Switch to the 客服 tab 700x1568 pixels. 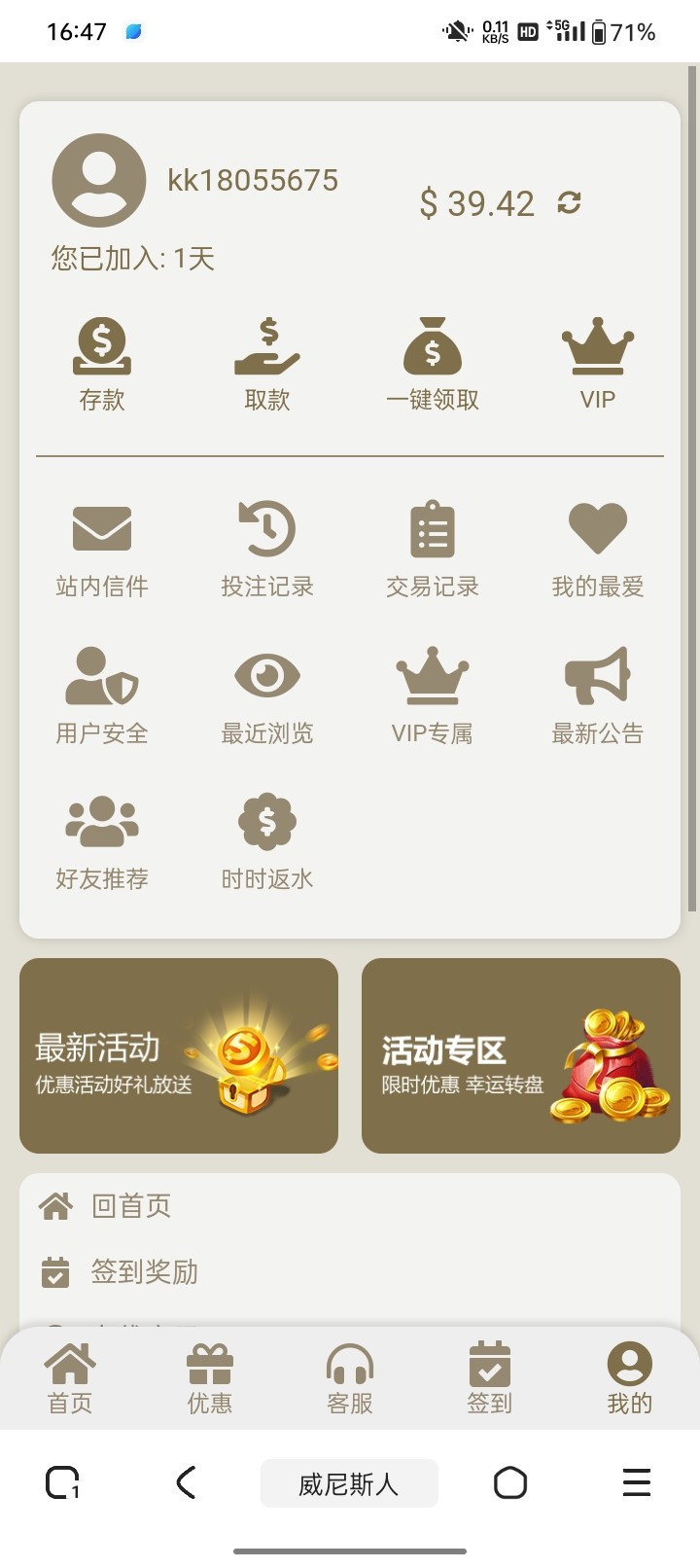[350, 1377]
